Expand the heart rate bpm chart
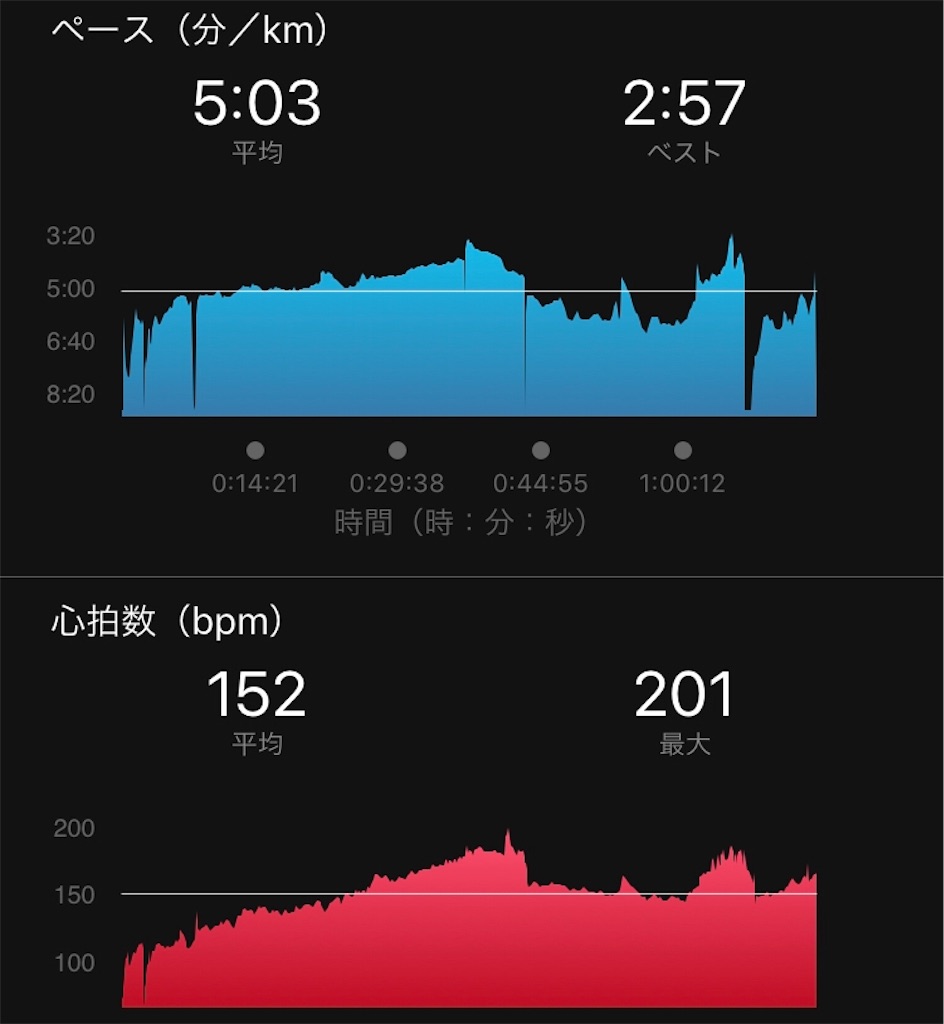 pyautogui.click(x=469, y=920)
